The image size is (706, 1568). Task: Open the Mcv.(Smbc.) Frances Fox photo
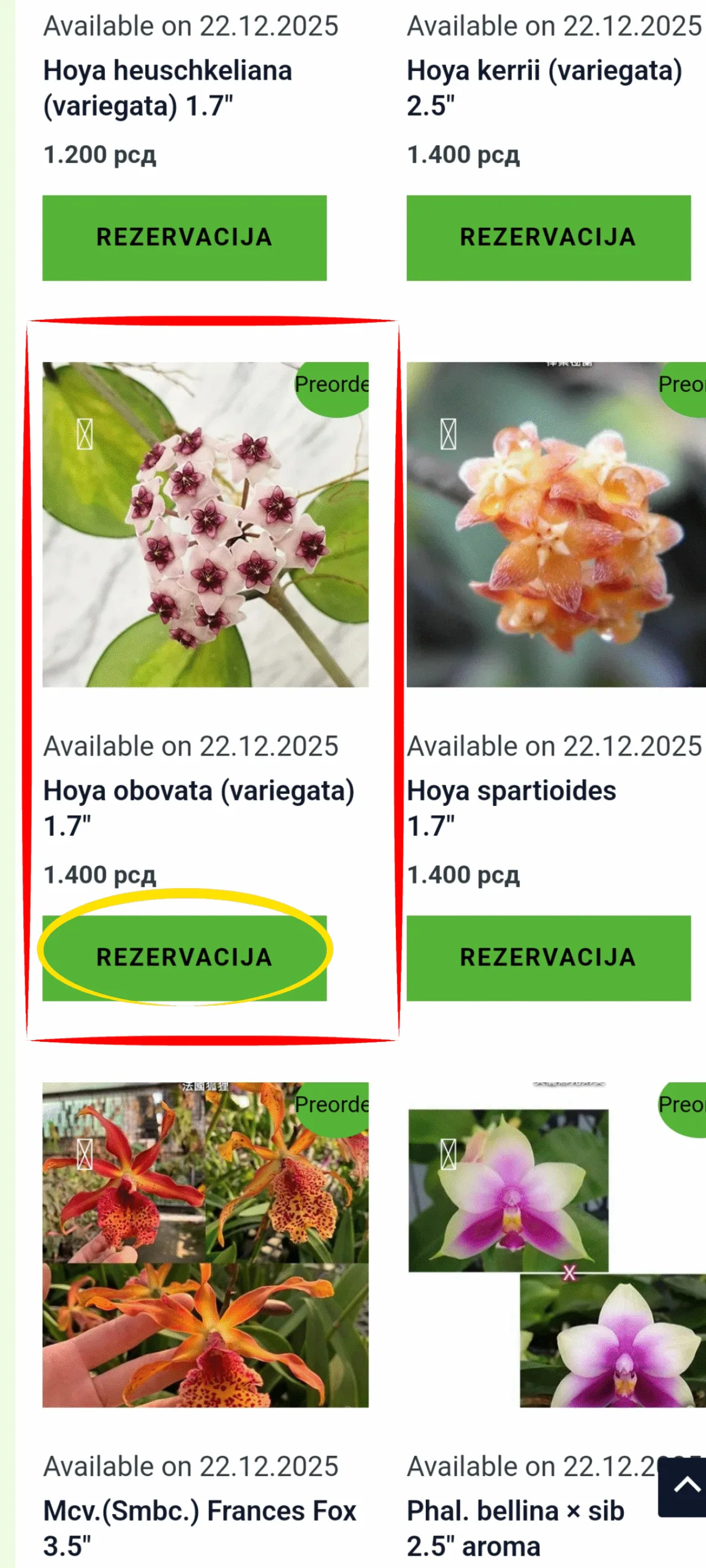point(205,1245)
